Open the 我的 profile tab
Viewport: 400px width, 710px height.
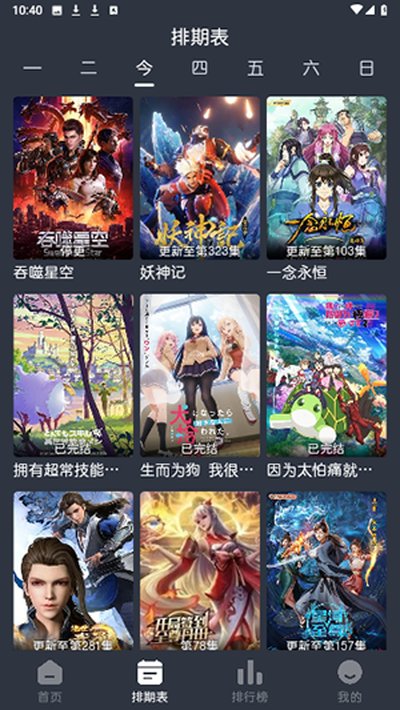[350, 681]
